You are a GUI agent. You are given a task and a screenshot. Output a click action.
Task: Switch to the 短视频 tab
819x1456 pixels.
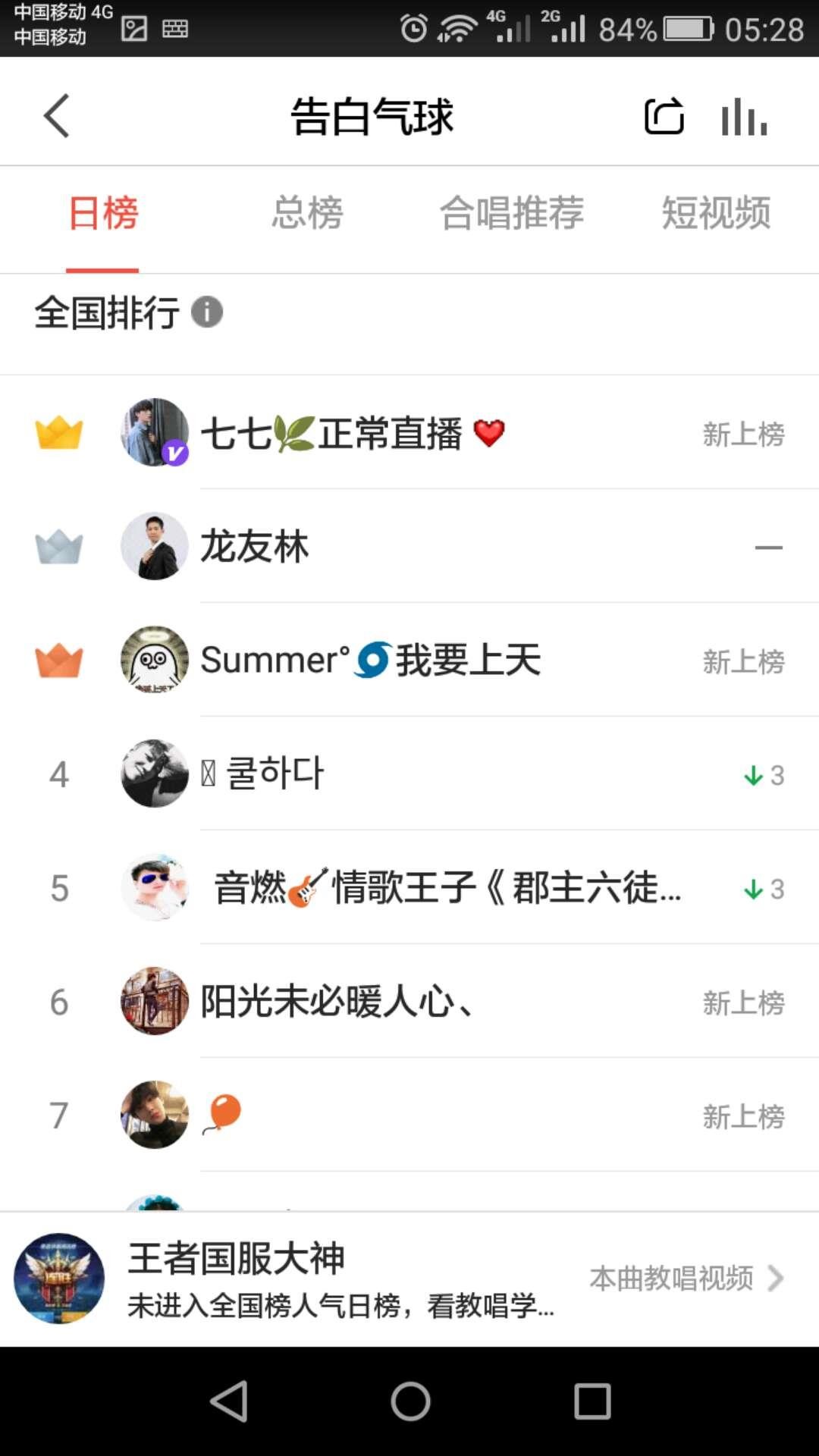click(716, 212)
